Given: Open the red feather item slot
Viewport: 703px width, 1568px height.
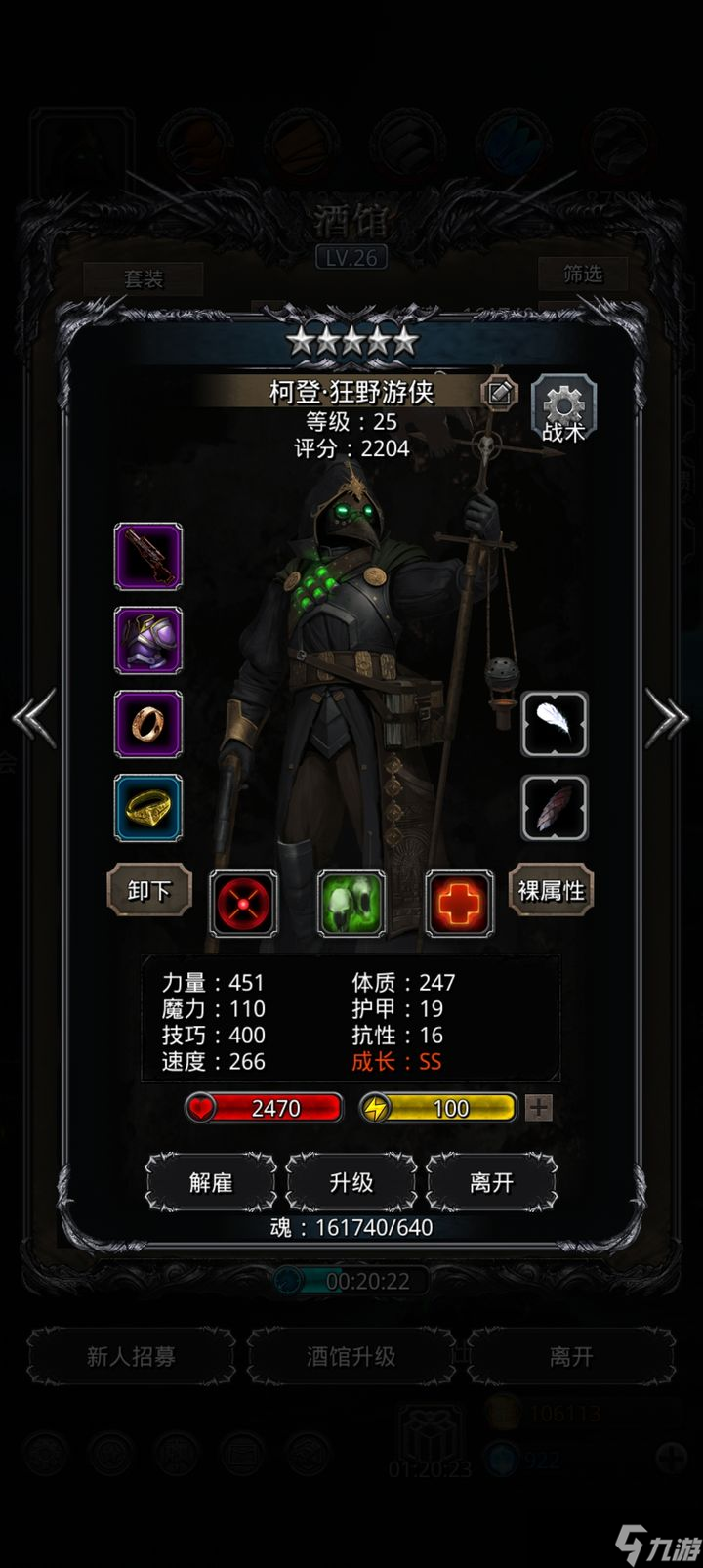Looking at the screenshot, I should [555, 808].
